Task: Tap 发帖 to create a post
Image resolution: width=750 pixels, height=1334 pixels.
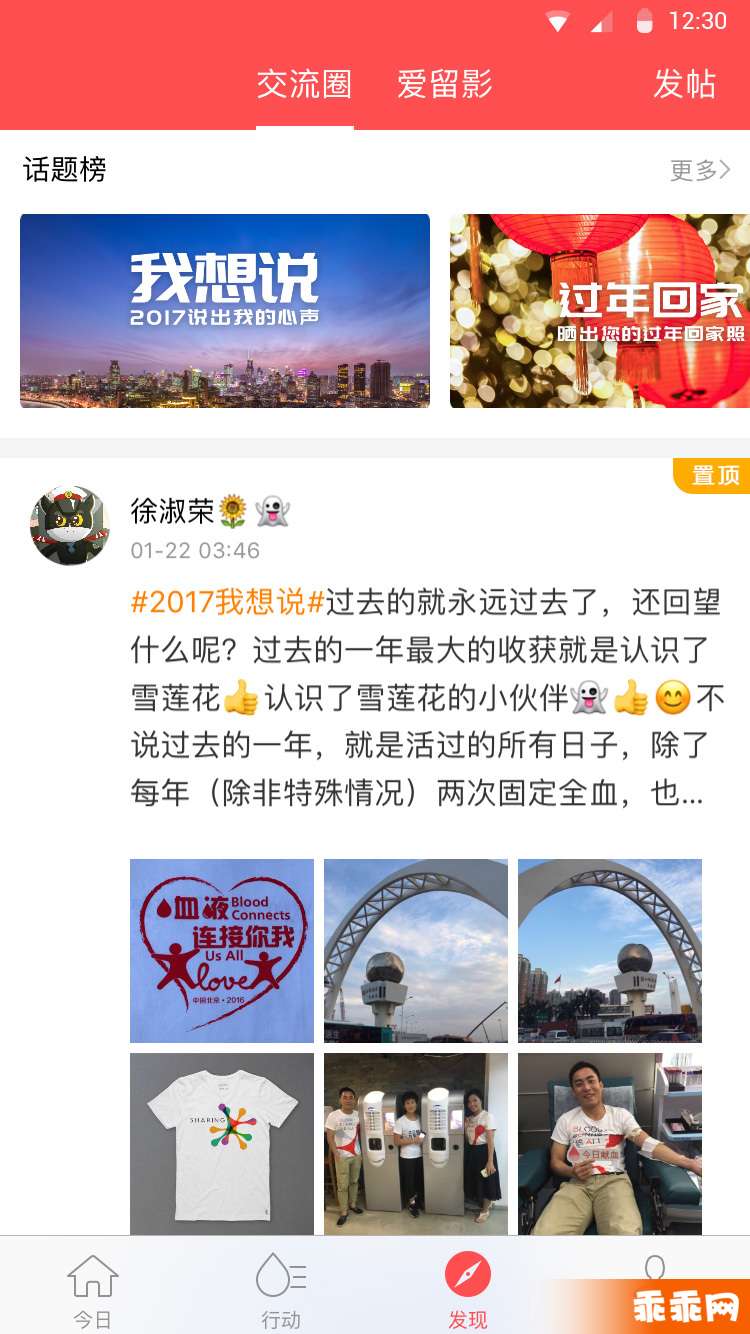Action: pos(685,85)
